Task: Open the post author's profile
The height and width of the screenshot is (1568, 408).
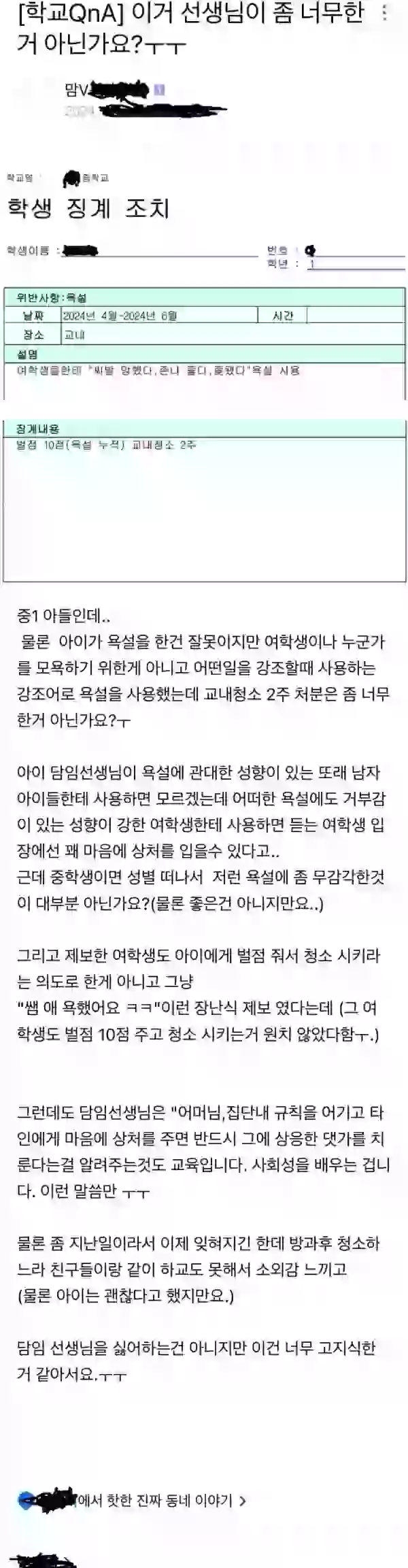Action: (102, 90)
